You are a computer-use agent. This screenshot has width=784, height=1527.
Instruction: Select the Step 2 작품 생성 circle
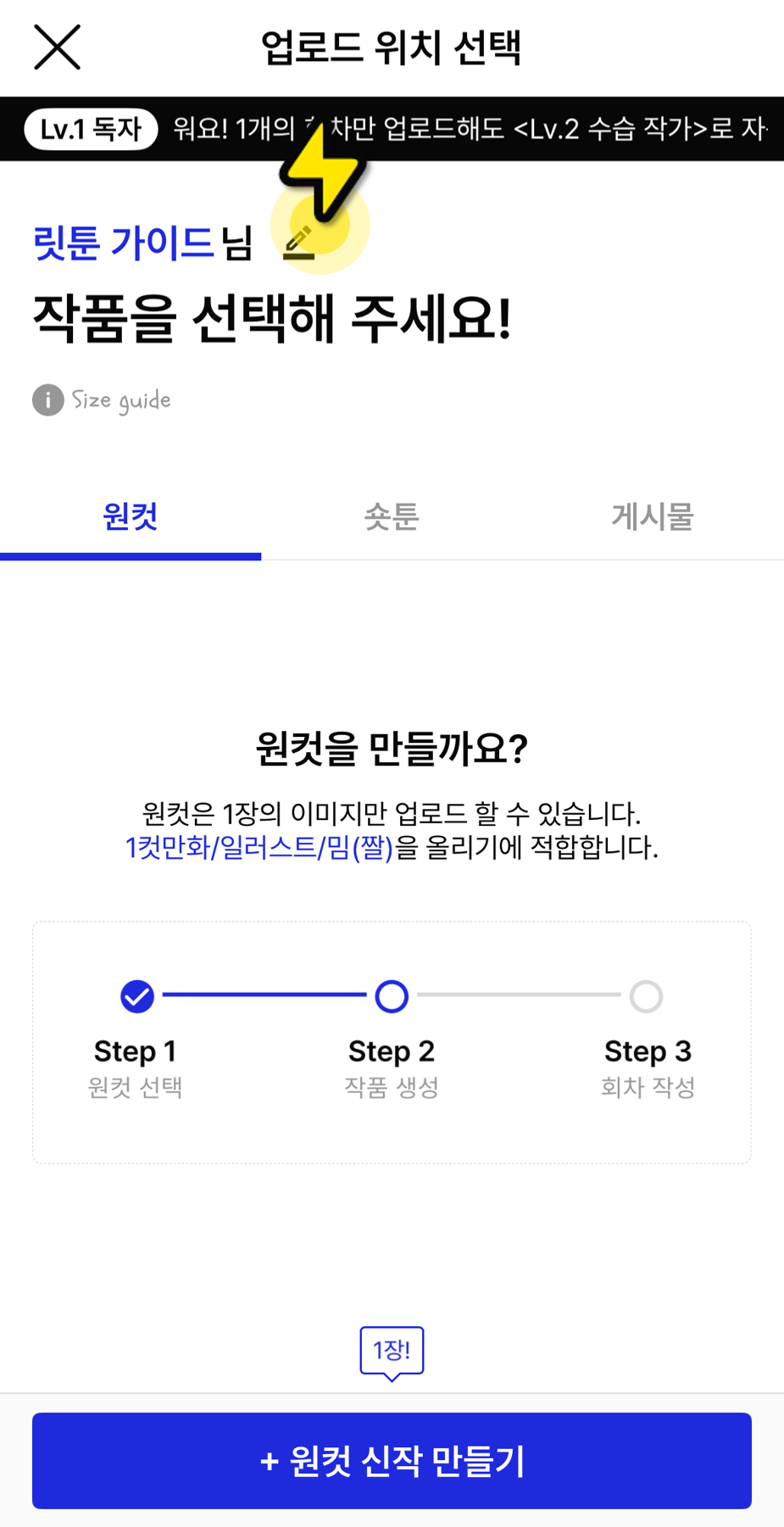point(391,995)
